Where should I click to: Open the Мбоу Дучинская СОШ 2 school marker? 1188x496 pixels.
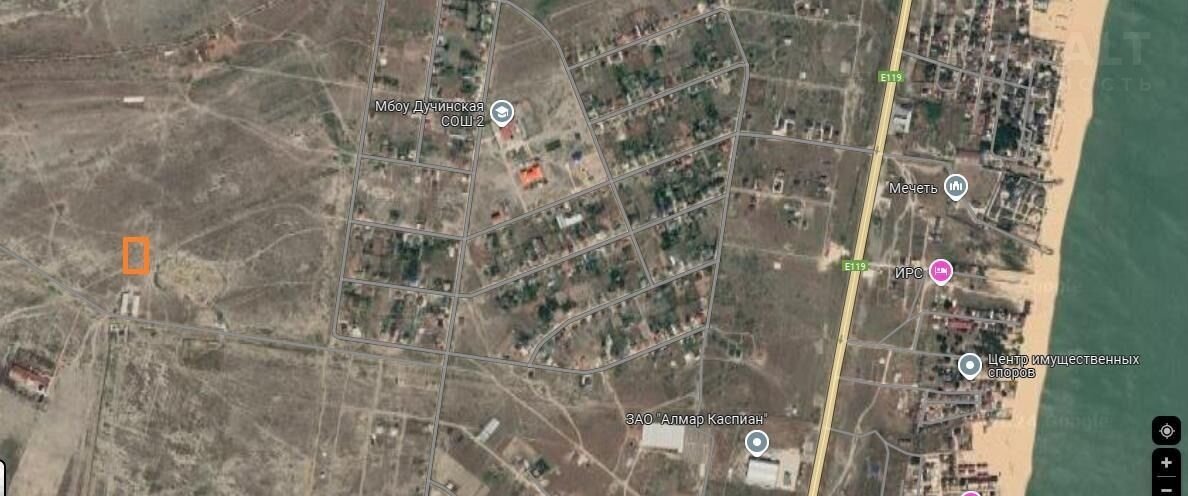tap(501, 111)
